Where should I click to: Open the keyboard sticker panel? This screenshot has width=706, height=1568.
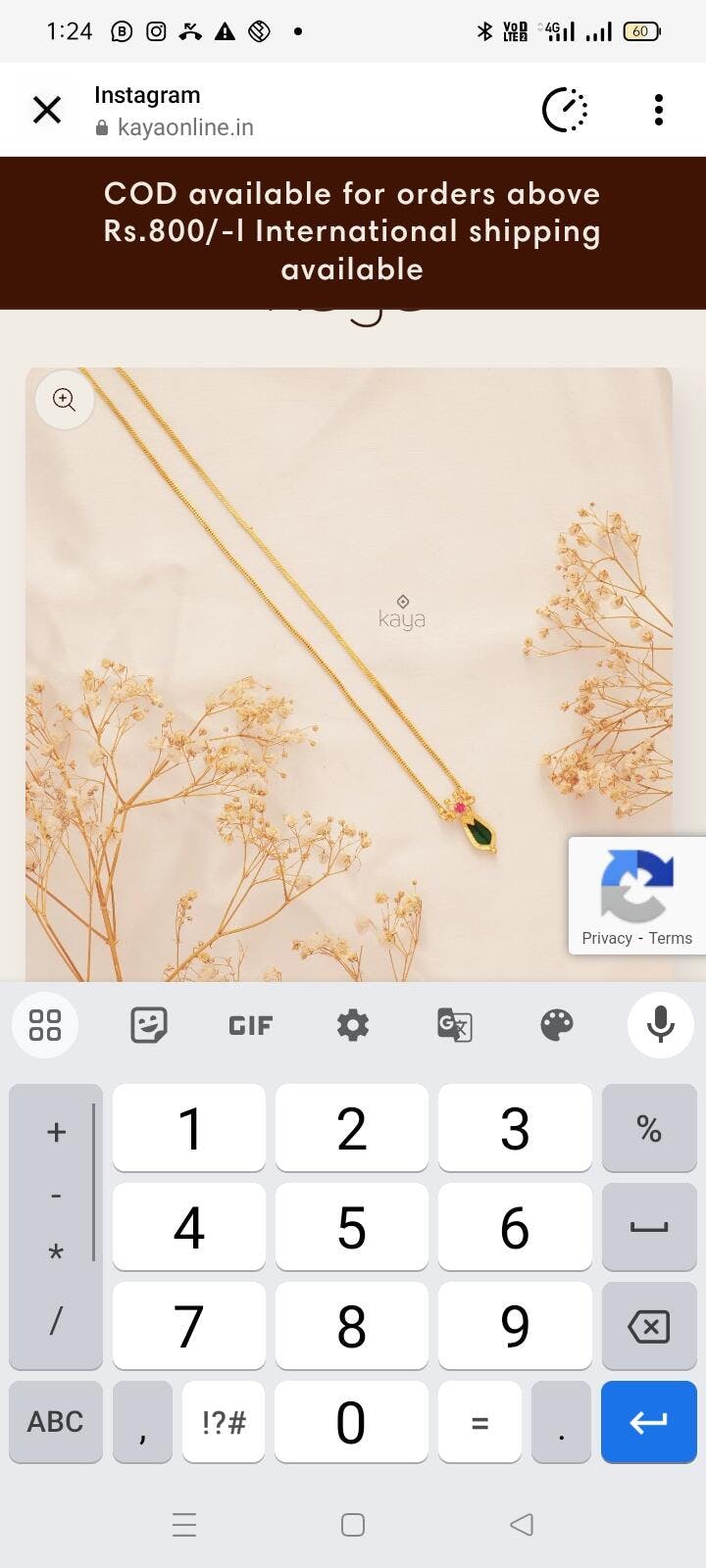click(x=149, y=1025)
